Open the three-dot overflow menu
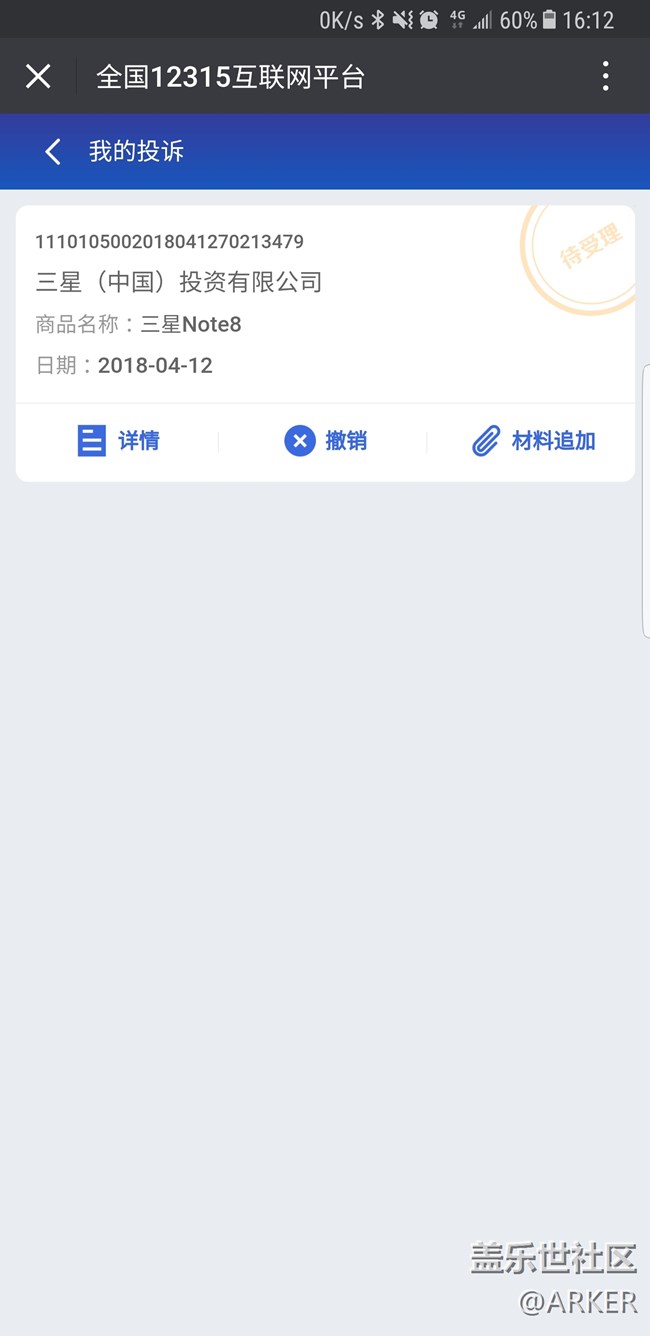 (x=605, y=76)
